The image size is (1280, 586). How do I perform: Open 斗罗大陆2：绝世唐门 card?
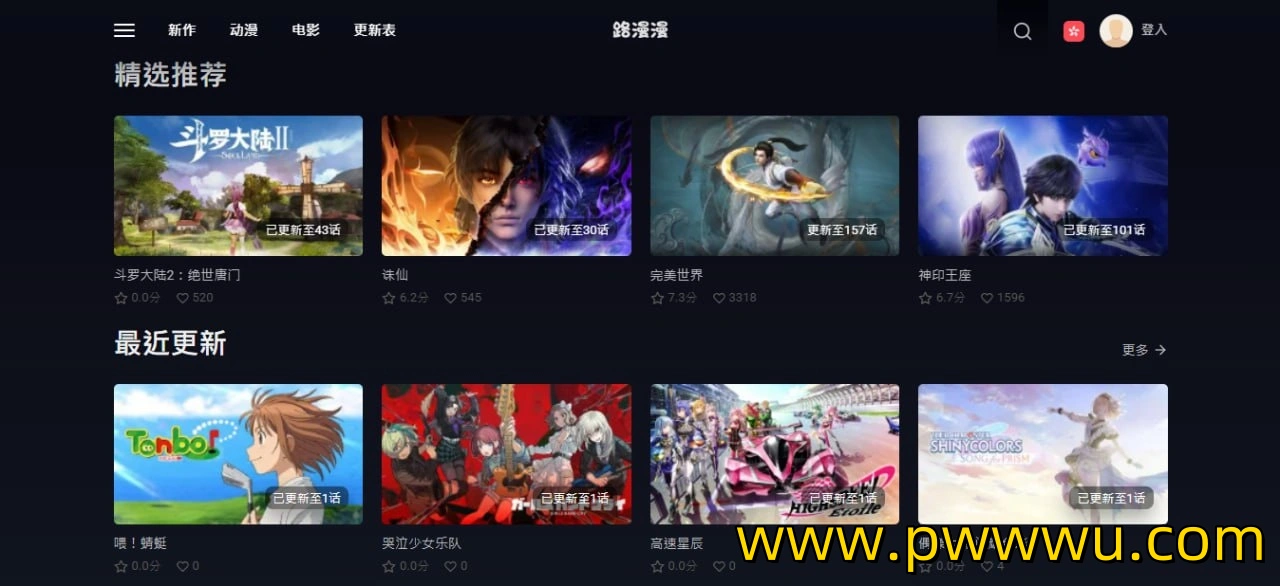(238, 186)
